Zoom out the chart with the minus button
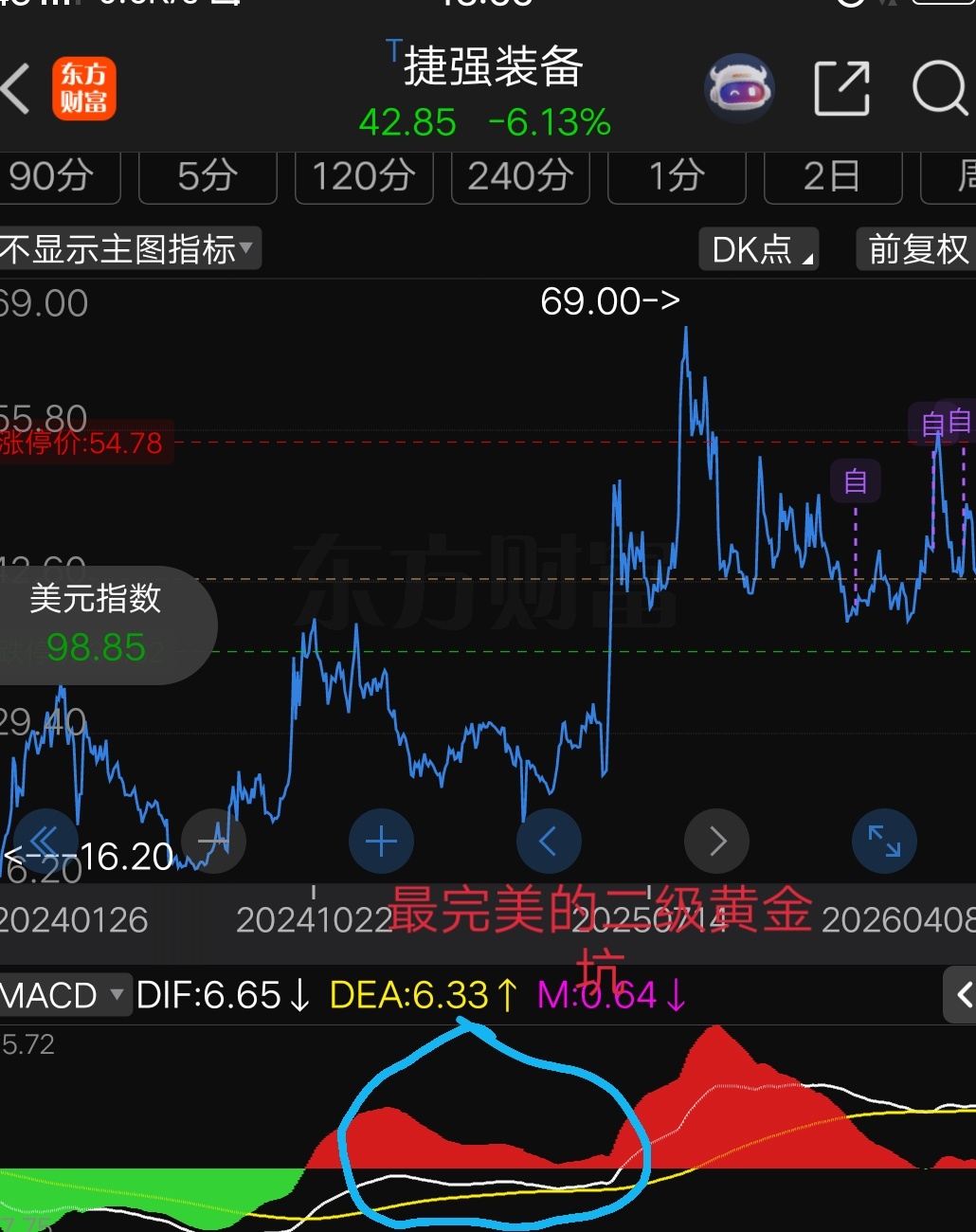This screenshot has width=976, height=1232. (213, 842)
